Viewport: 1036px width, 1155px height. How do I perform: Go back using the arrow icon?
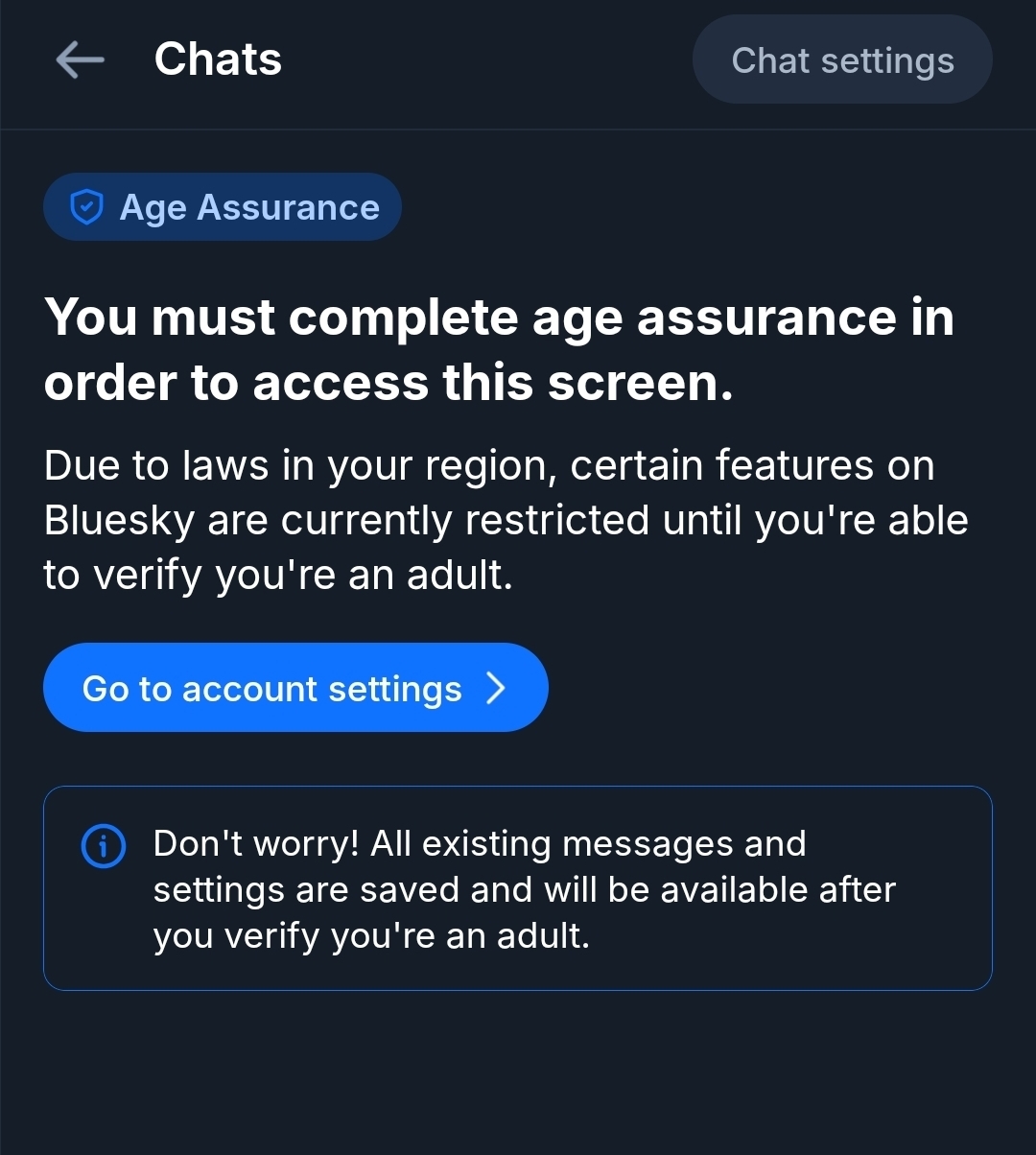80,60
